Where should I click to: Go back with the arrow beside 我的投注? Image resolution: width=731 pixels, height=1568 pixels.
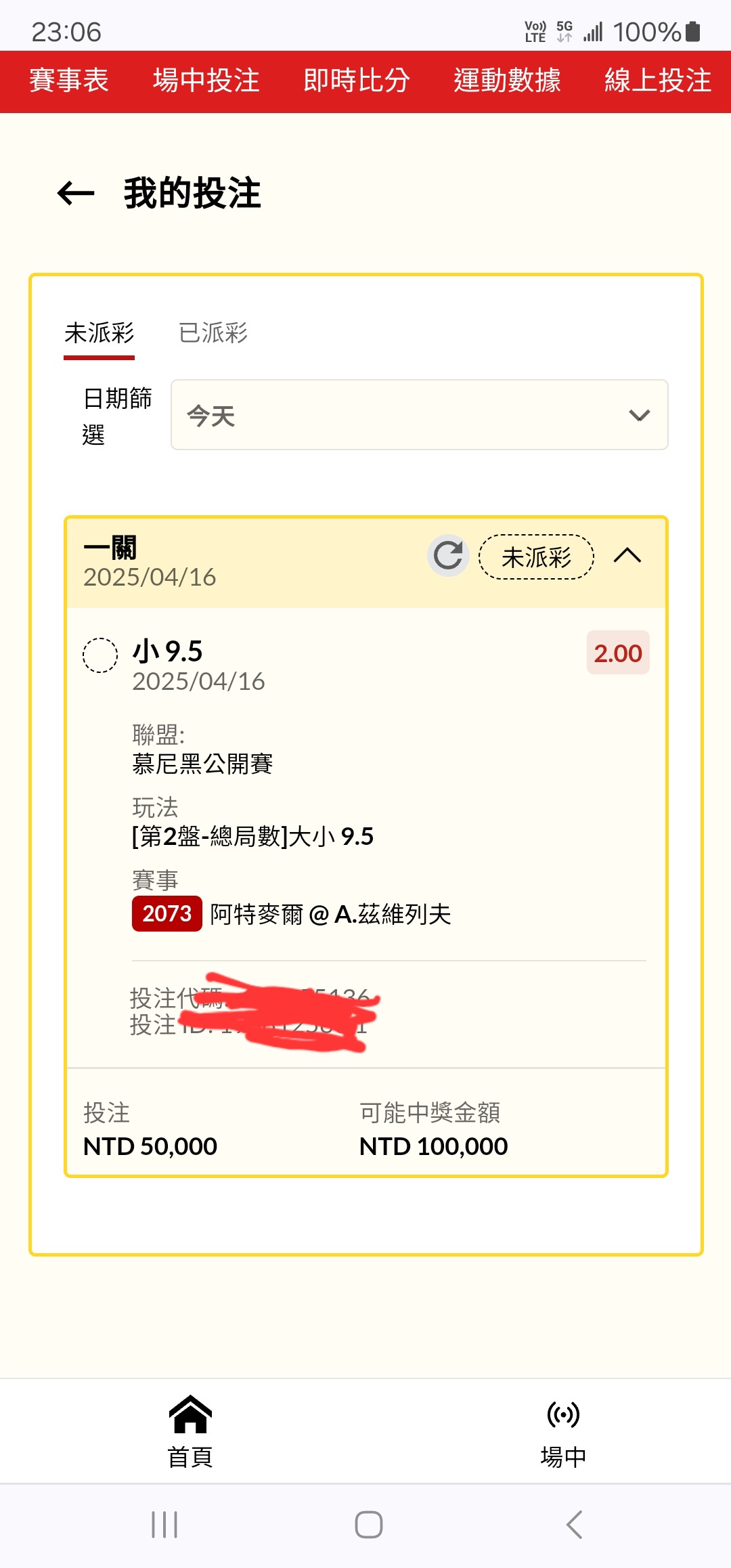pyautogui.click(x=76, y=194)
